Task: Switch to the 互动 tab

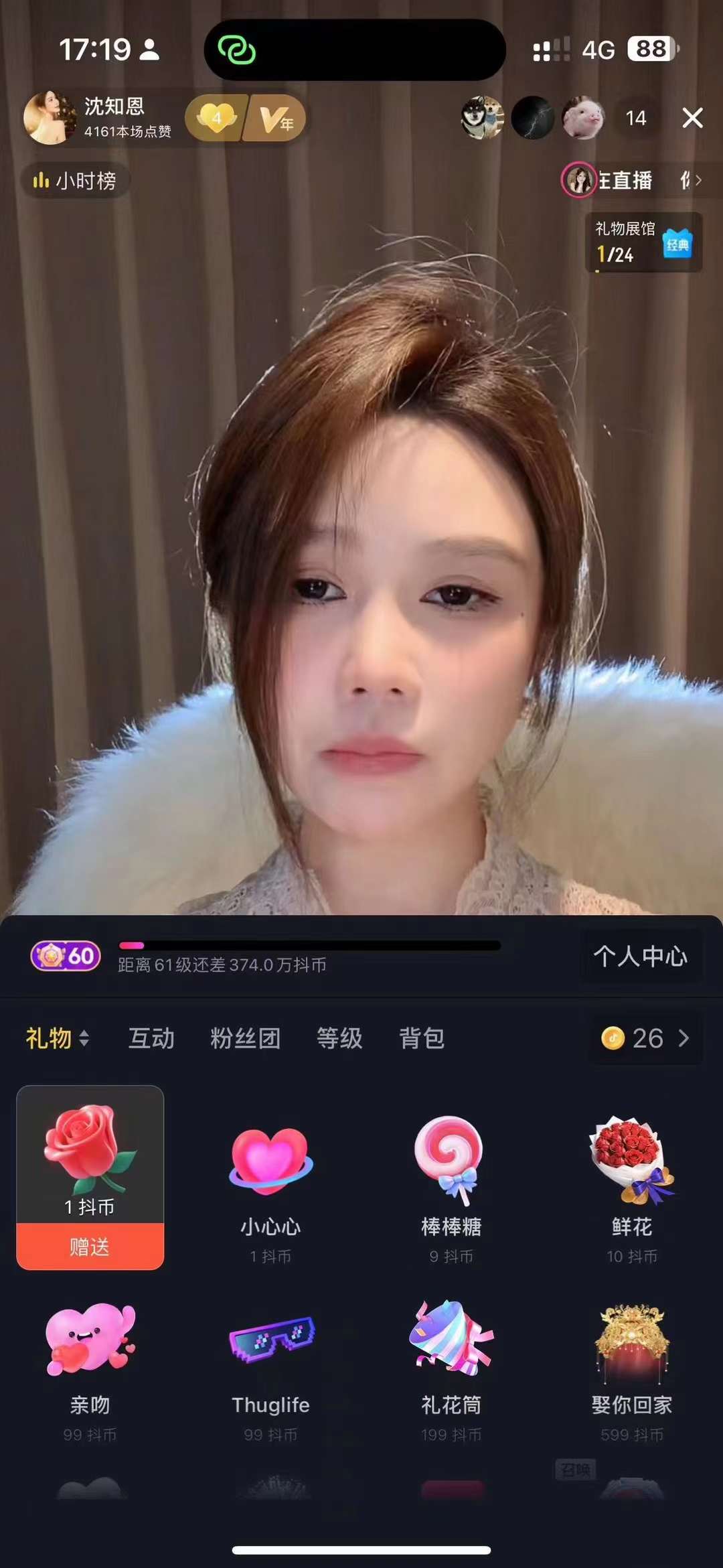Action: tap(151, 1038)
